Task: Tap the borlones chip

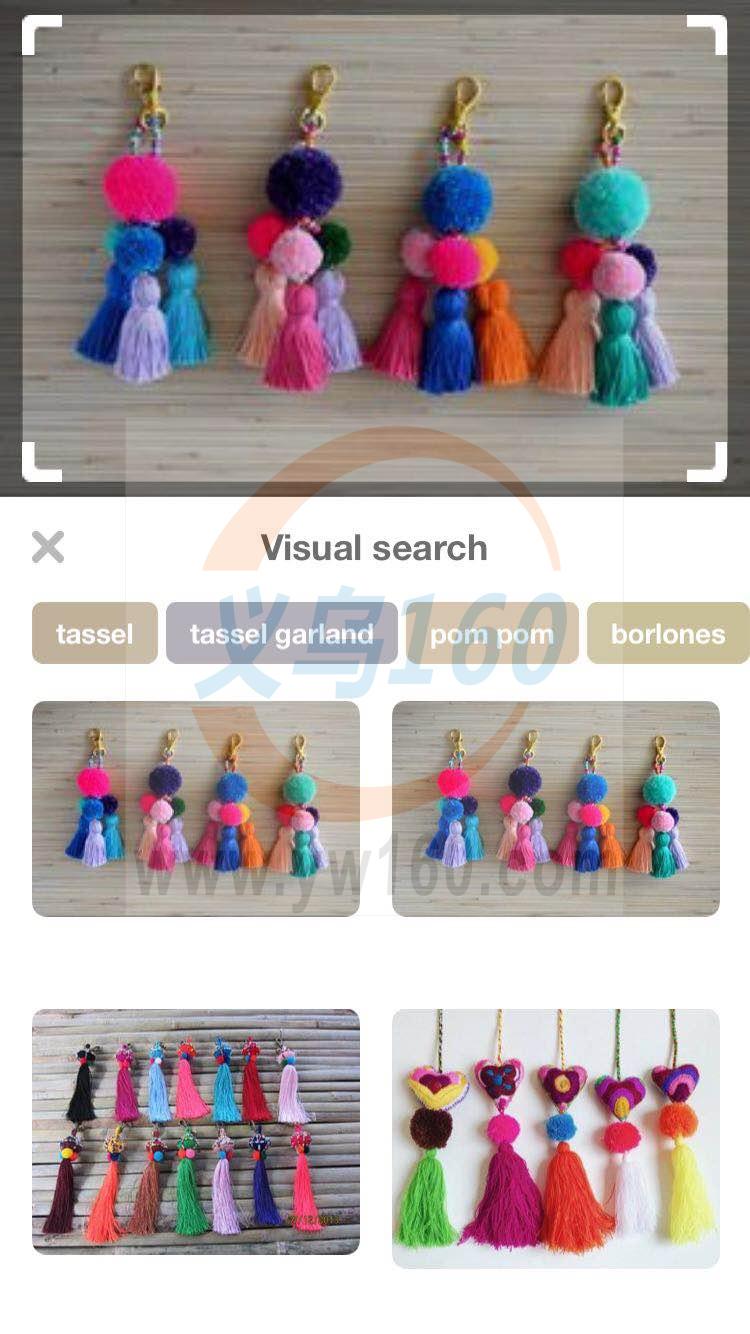Action: click(667, 633)
